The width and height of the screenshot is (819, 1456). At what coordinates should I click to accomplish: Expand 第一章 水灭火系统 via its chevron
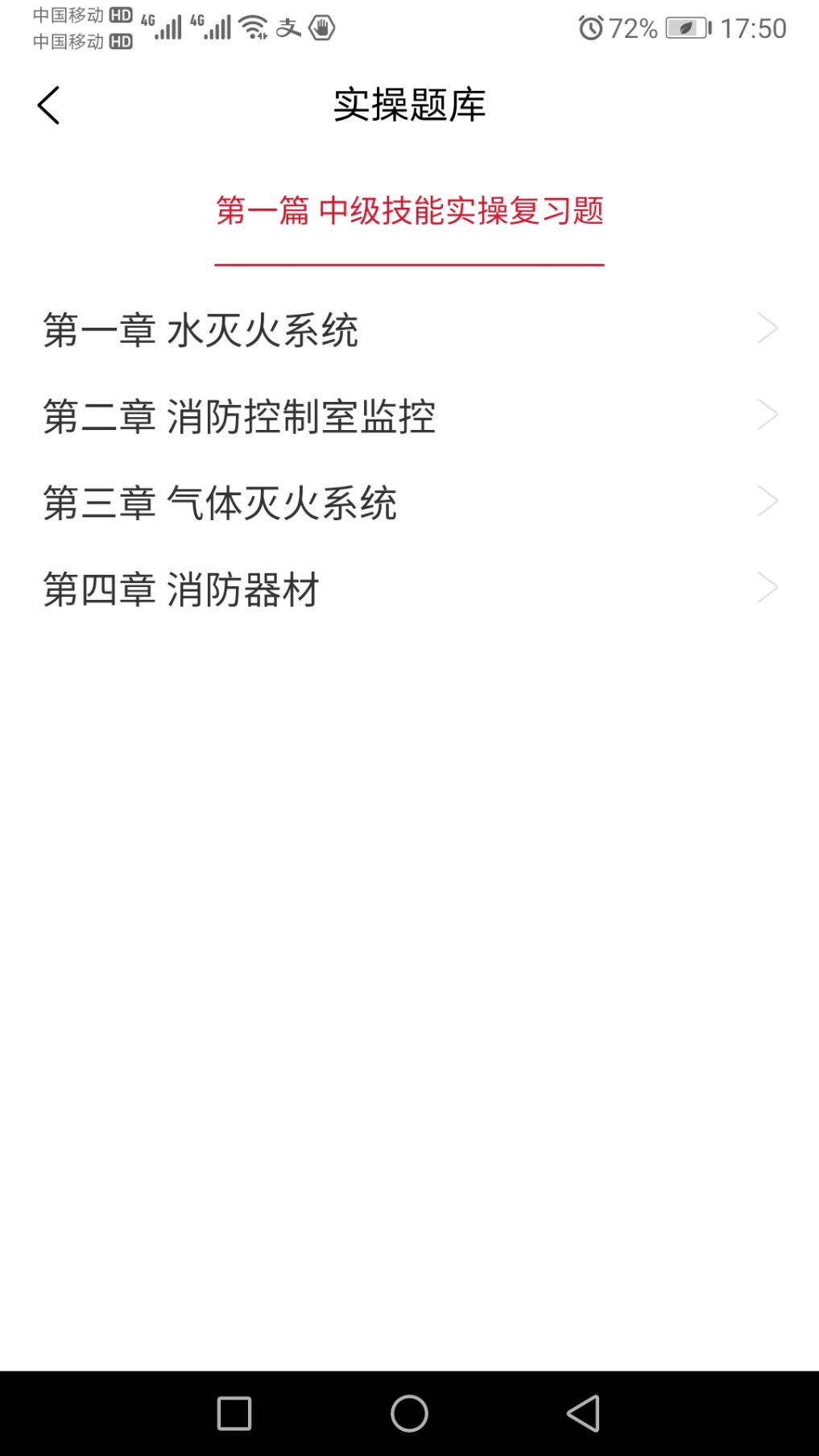pyautogui.click(x=767, y=328)
